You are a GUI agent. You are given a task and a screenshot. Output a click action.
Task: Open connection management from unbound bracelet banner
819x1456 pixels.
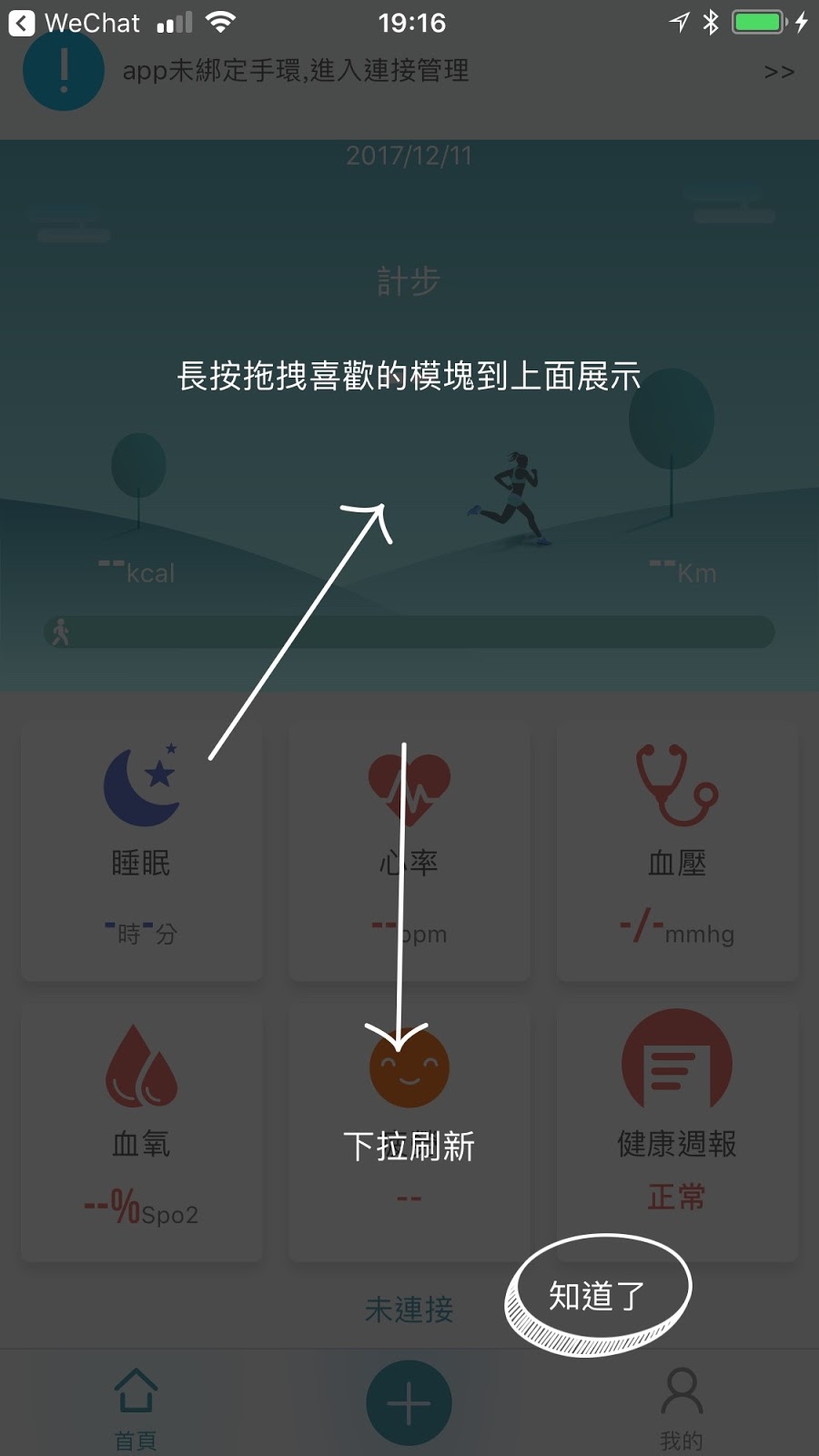click(409, 71)
